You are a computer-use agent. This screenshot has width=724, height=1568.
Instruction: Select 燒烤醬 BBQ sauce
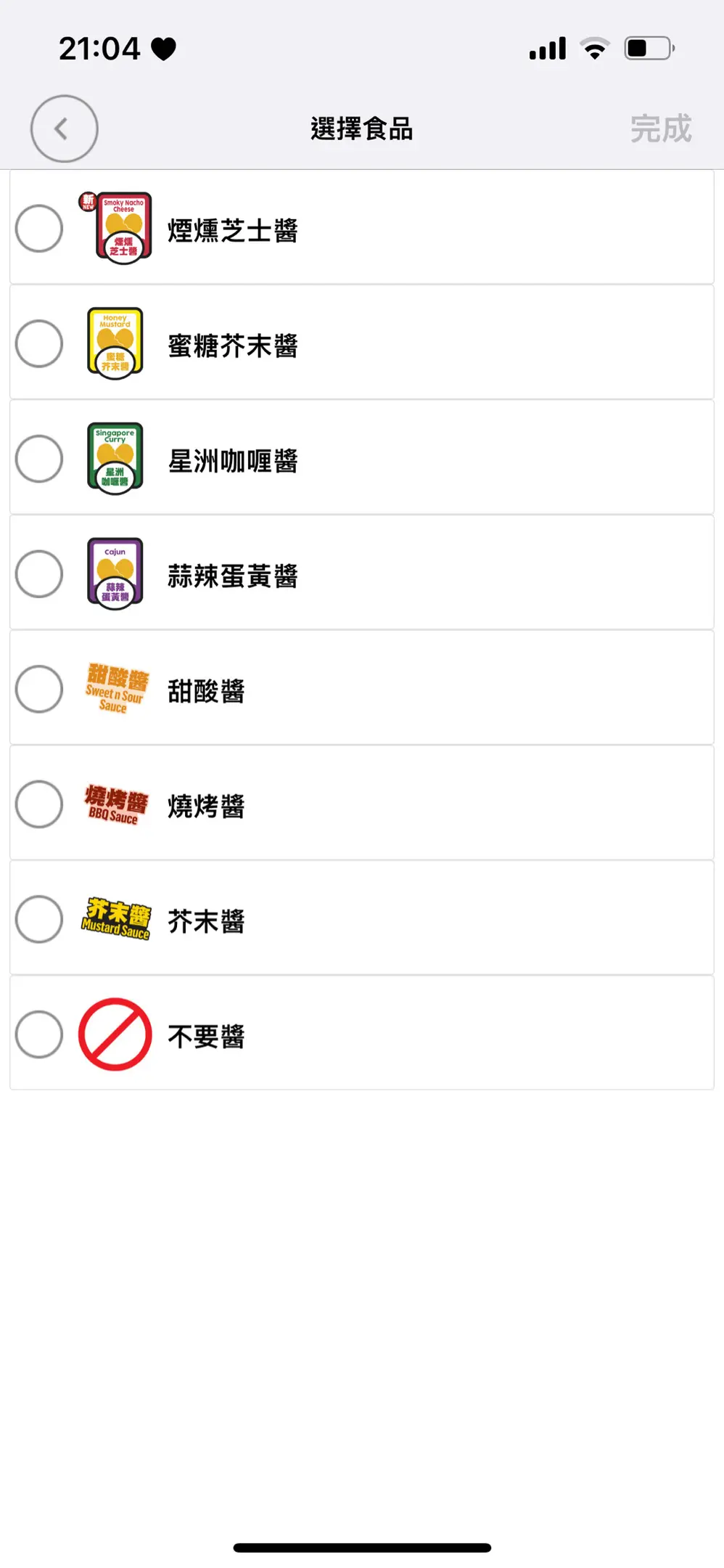362,804
